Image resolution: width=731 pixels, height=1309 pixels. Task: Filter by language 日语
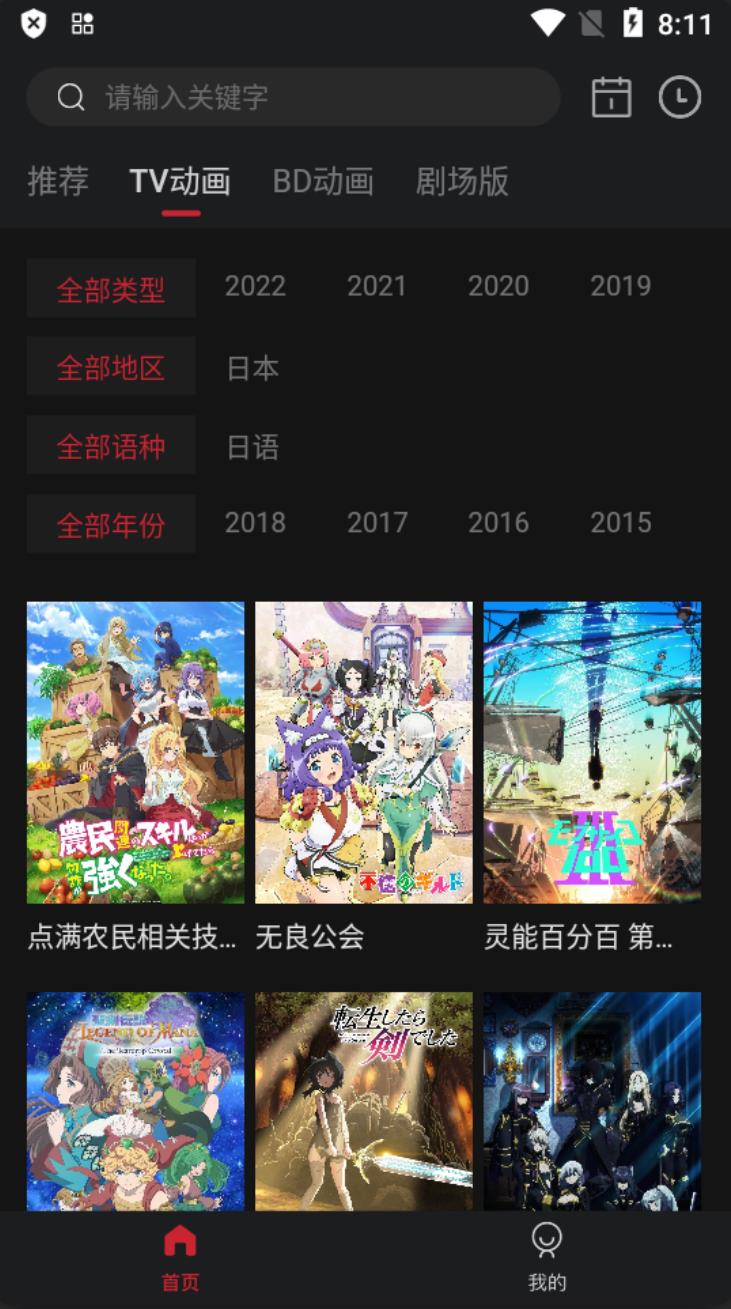253,447
